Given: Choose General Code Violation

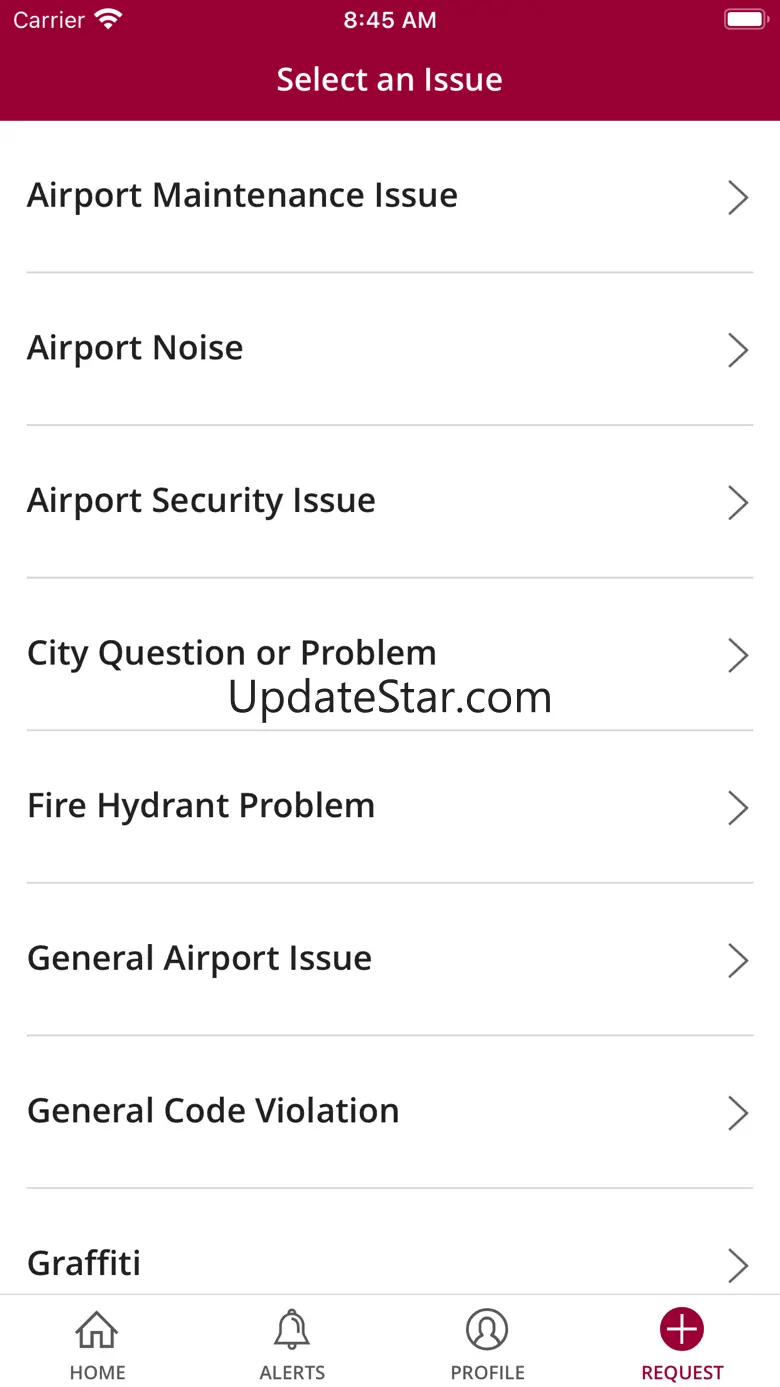Looking at the screenshot, I should tap(389, 1112).
